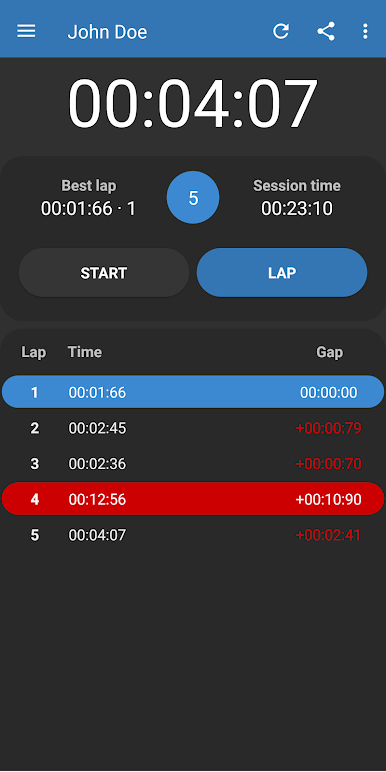
Task: Select the red lap 4 row
Action: 193,499
